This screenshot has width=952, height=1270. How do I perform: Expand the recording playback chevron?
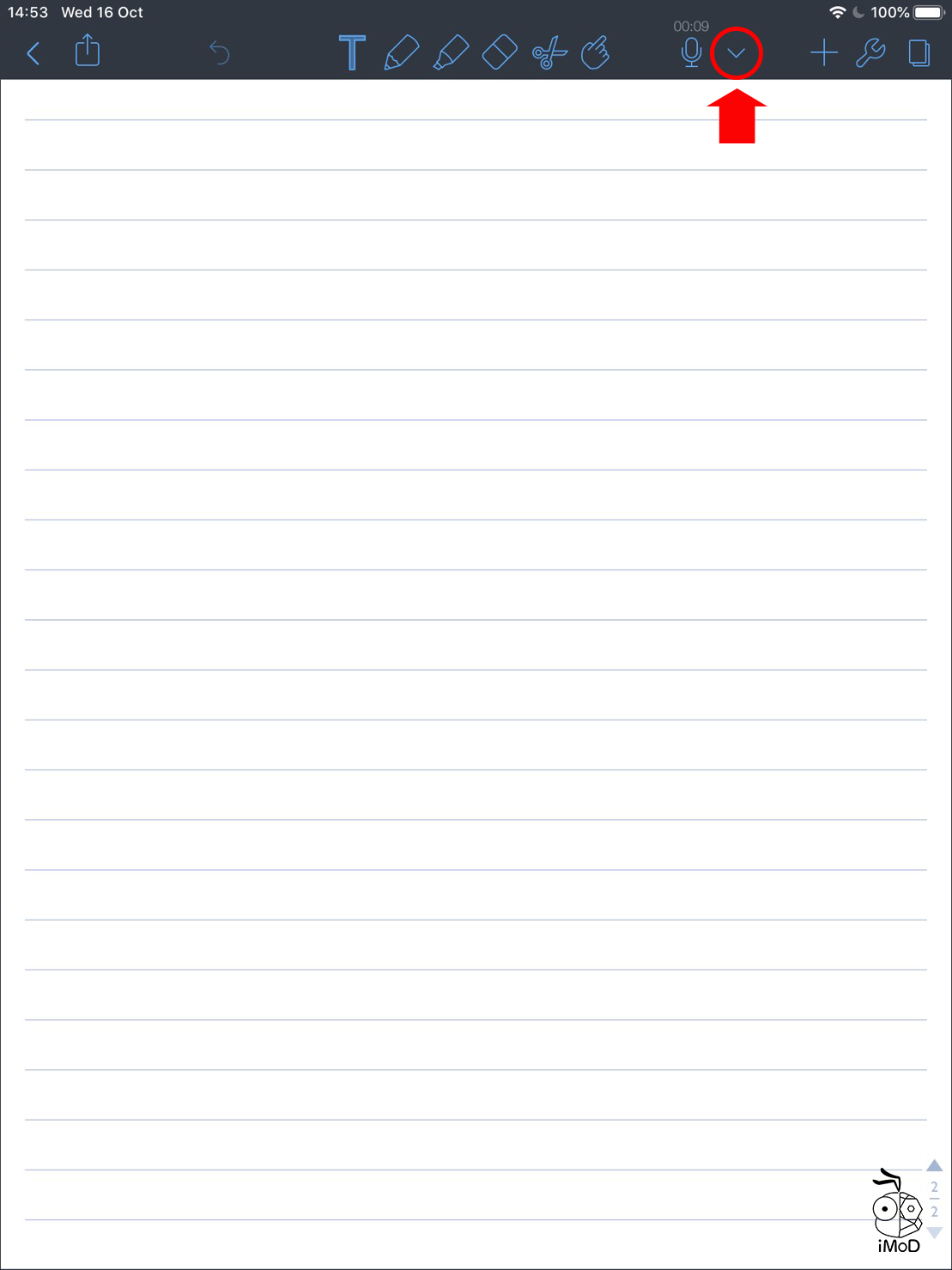737,52
